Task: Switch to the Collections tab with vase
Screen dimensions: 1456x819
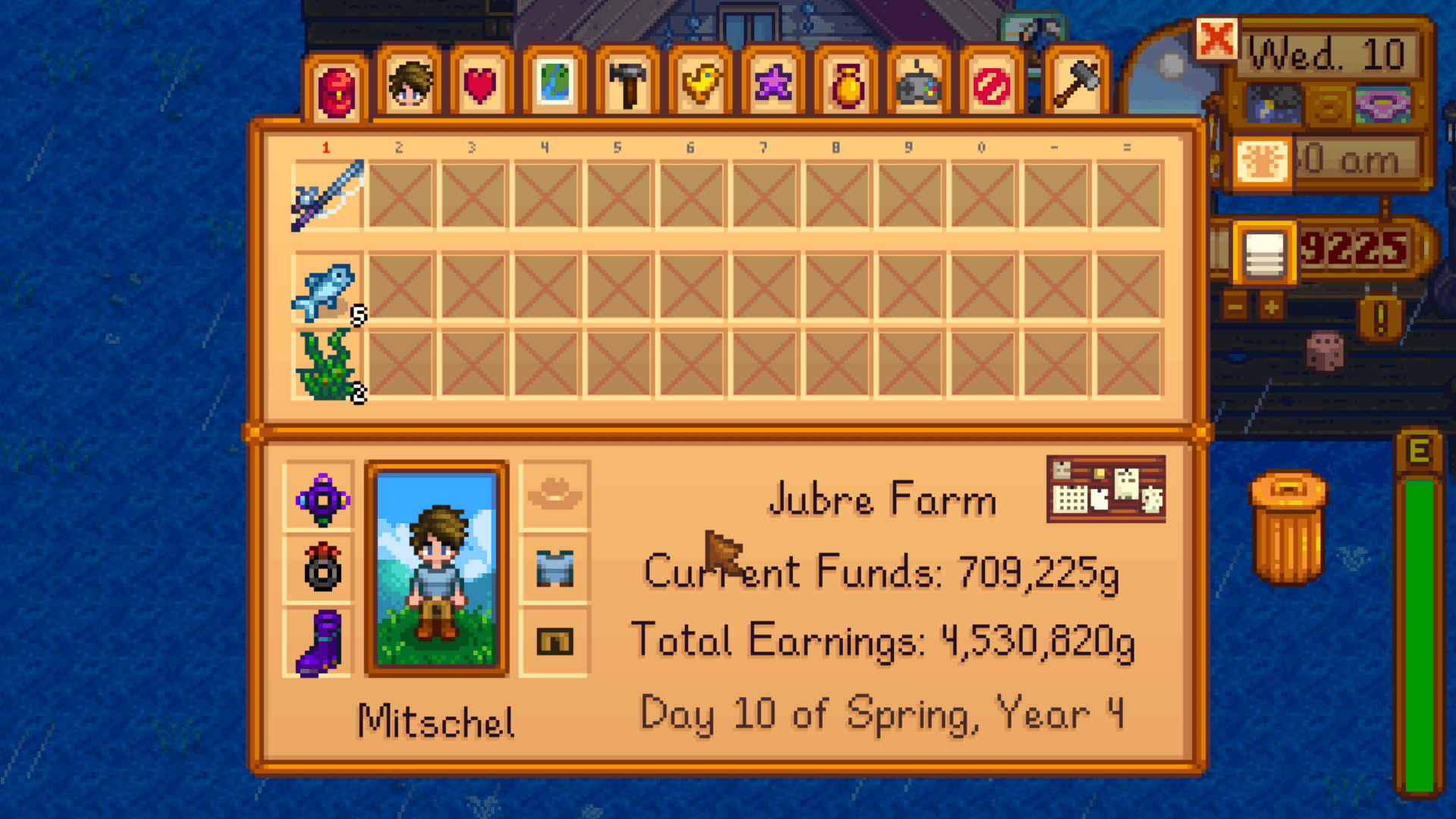Action: click(846, 83)
